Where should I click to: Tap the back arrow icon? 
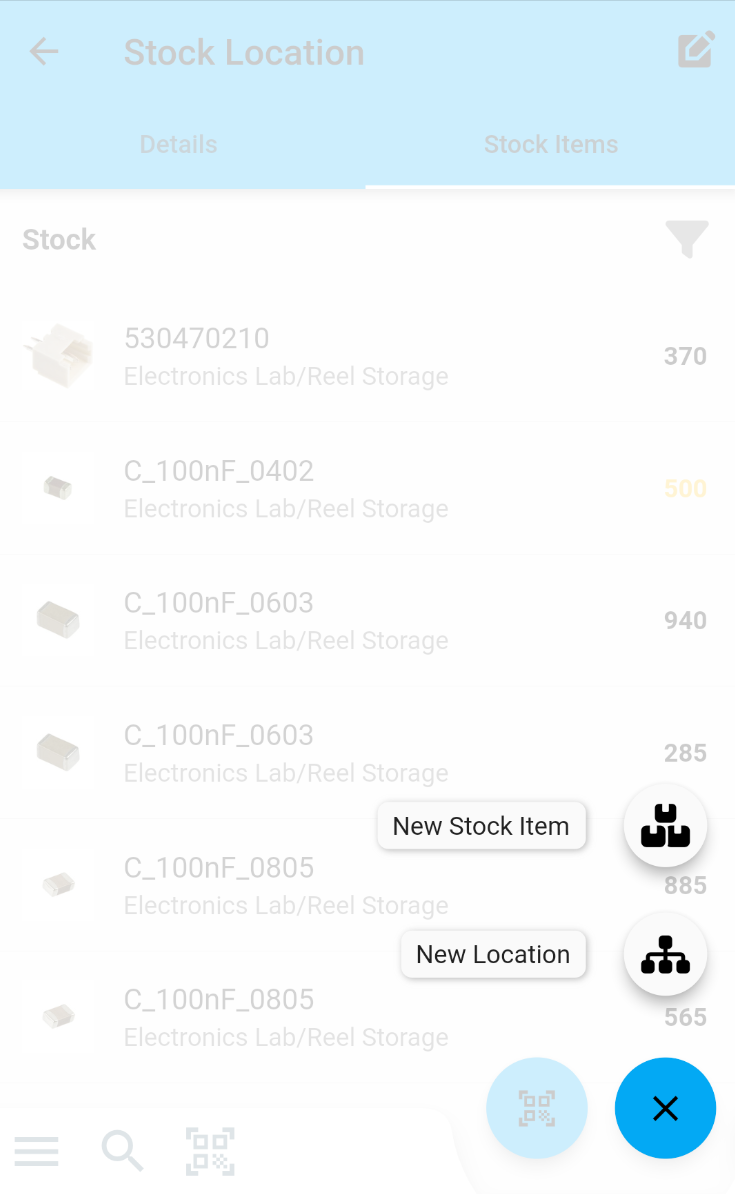(43, 51)
